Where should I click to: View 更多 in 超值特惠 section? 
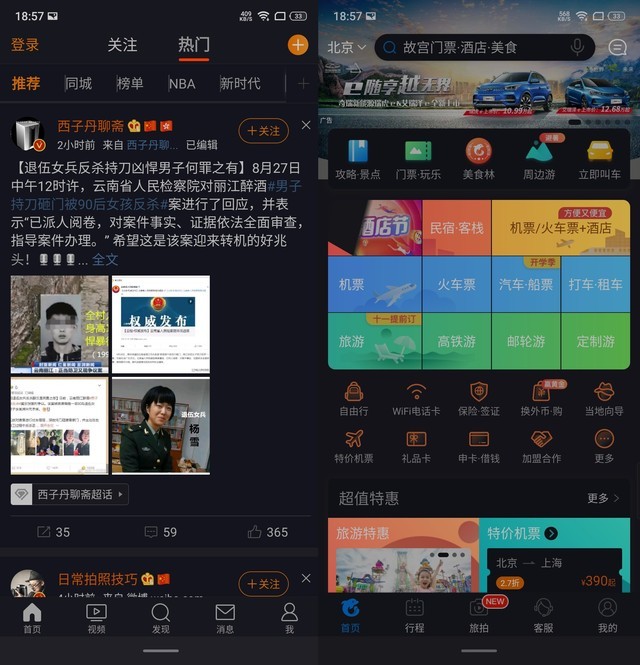click(x=602, y=498)
